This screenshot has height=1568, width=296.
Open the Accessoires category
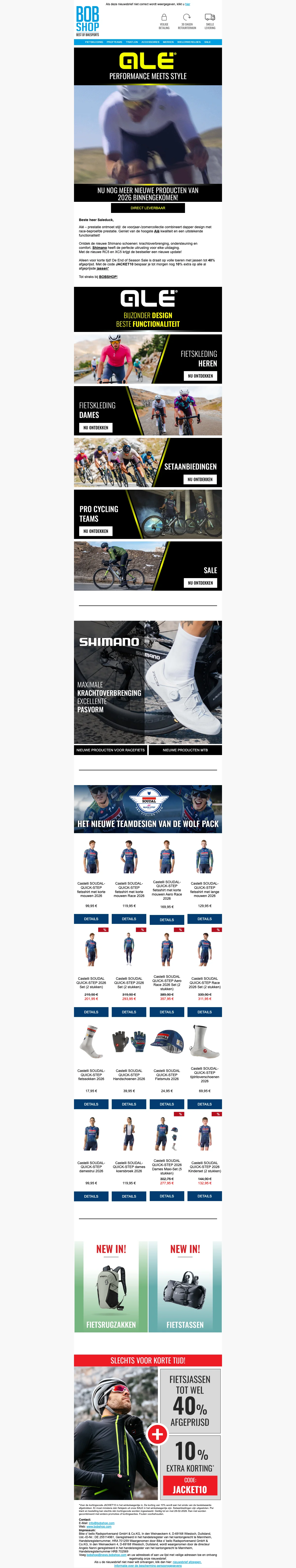(x=150, y=42)
